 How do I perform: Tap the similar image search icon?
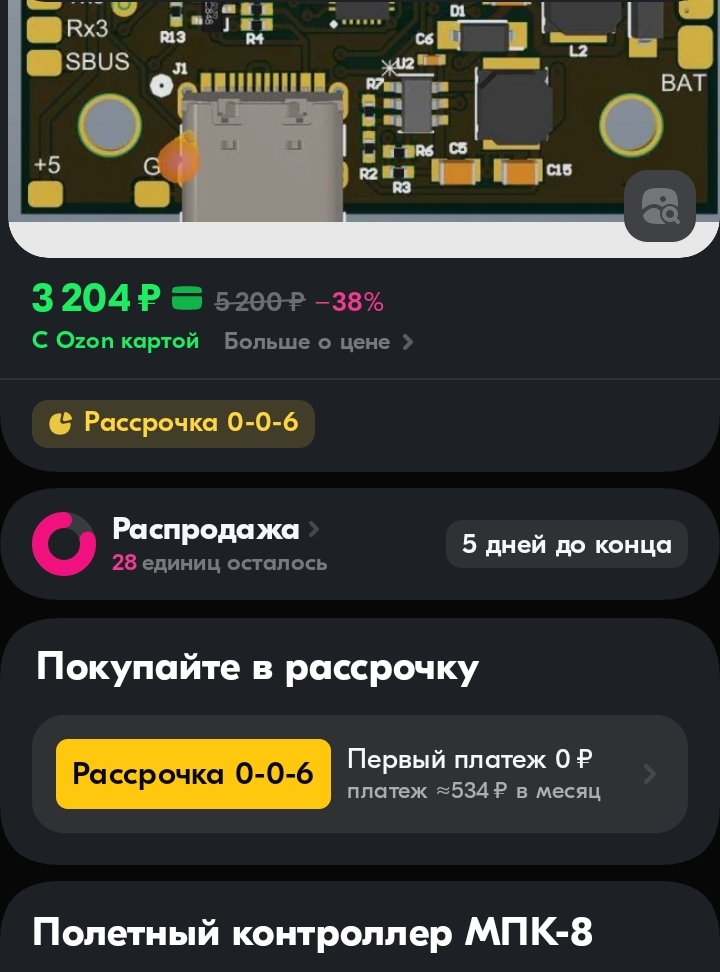pyautogui.click(x=660, y=205)
